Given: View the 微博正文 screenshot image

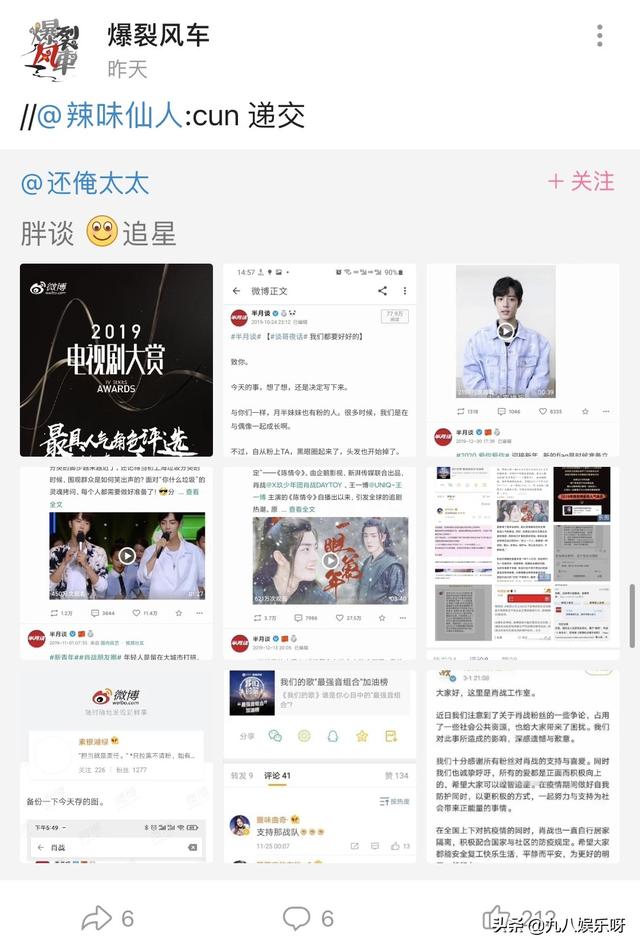Looking at the screenshot, I should [x=319, y=360].
